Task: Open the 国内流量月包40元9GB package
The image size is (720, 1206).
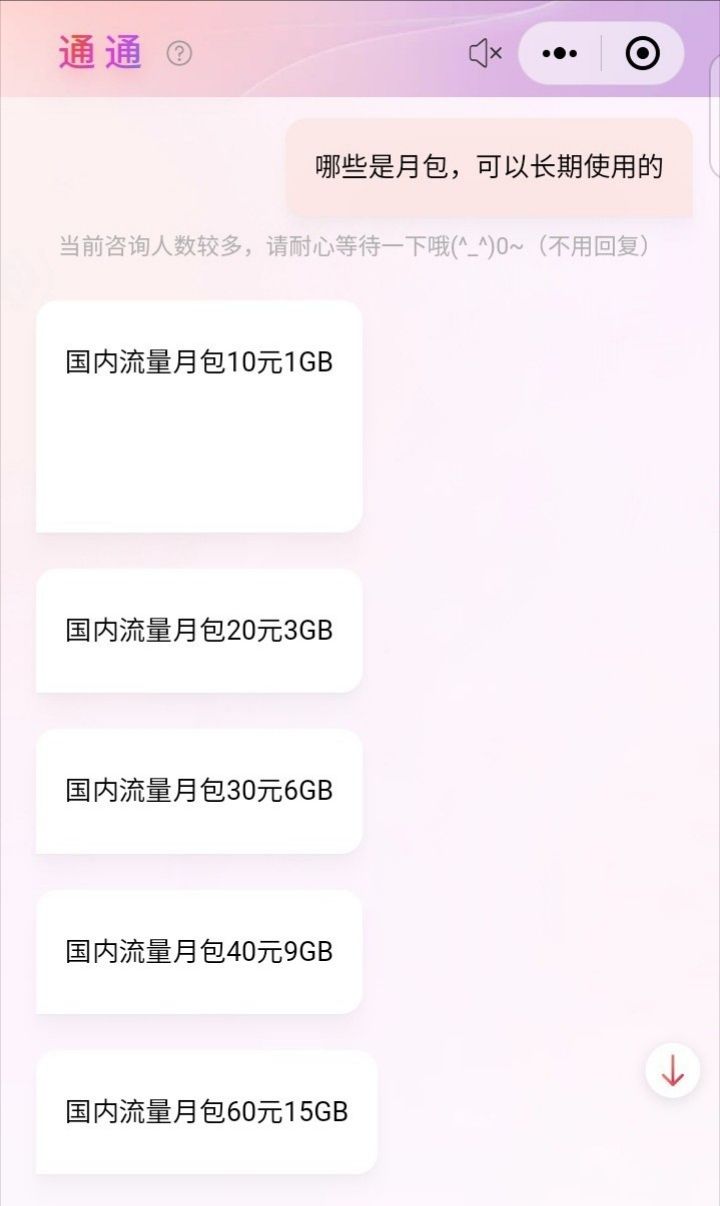Action: click(199, 951)
